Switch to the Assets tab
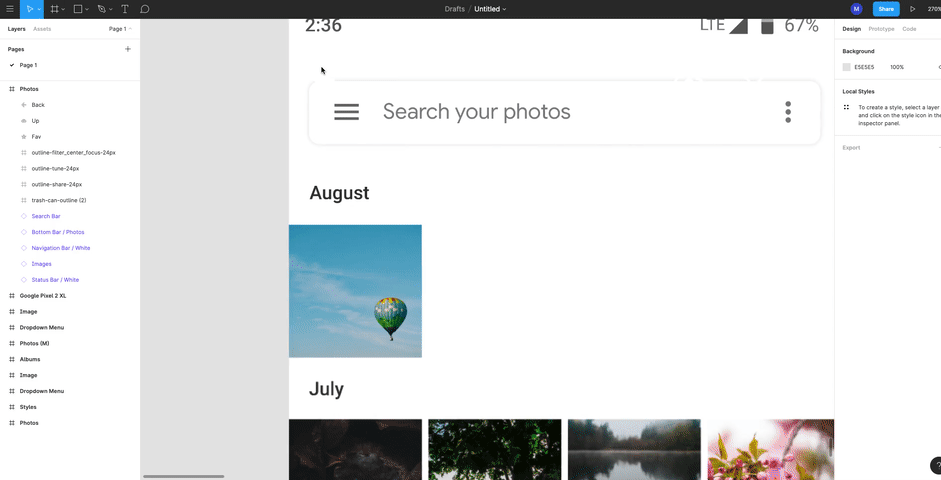Image resolution: width=941 pixels, height=480 pixels. tap(42, 29)
